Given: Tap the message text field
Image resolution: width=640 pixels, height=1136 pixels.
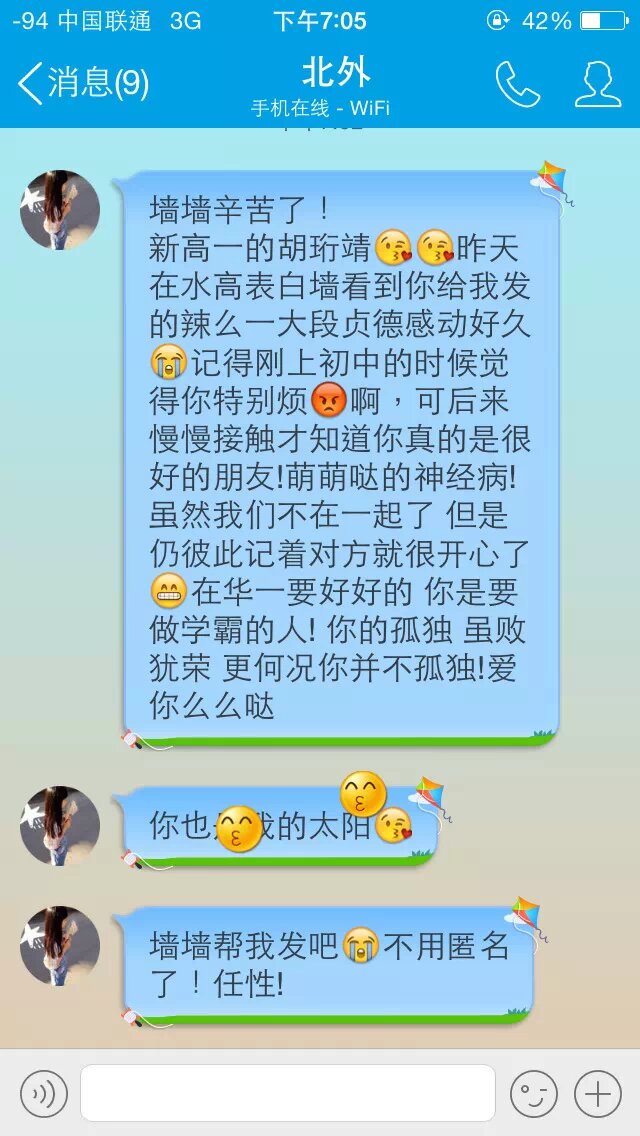Looking at the screenshot, I should [288, 1093].
